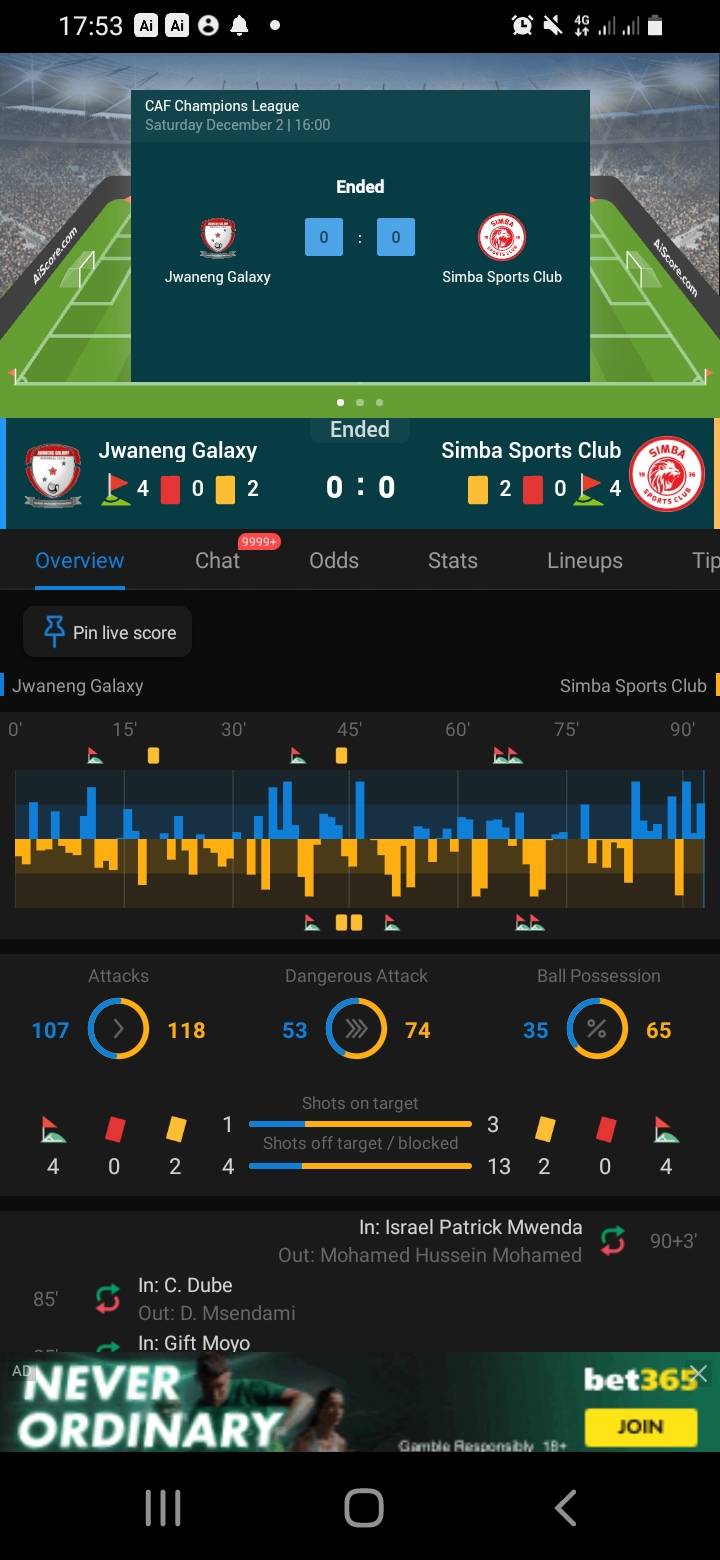Go to the Lineups tab
Viewport: 720px width, 1560px height.
click(x=585, y=560)
